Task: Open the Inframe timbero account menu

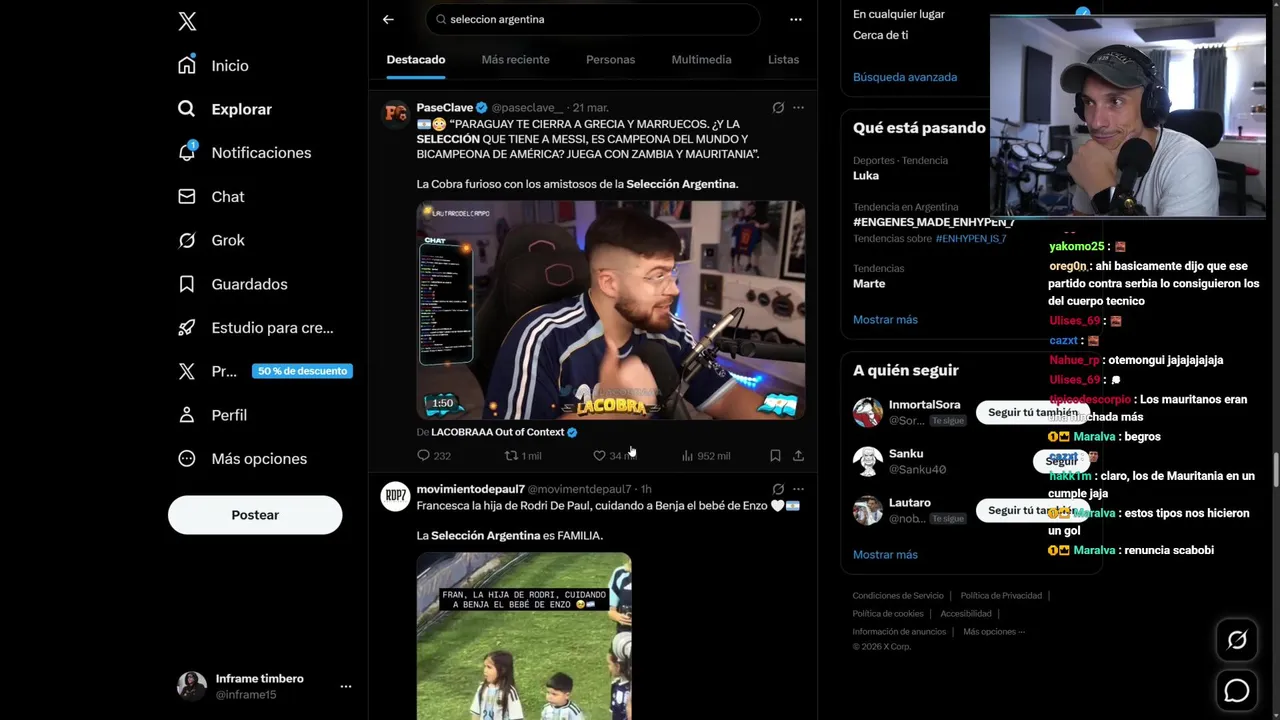Action: [x=345, y=687]
